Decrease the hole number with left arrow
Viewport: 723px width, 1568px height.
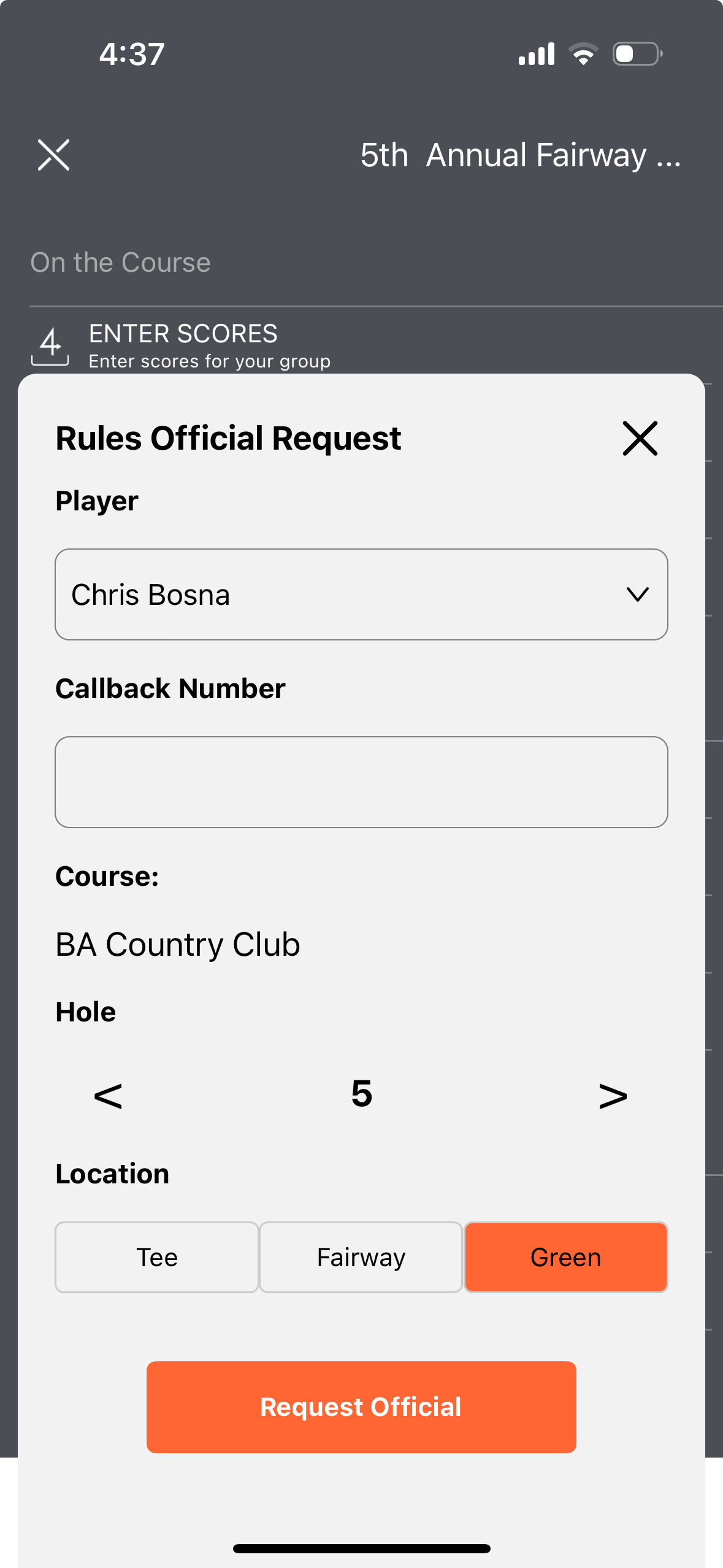click(x=108, y=1096)
